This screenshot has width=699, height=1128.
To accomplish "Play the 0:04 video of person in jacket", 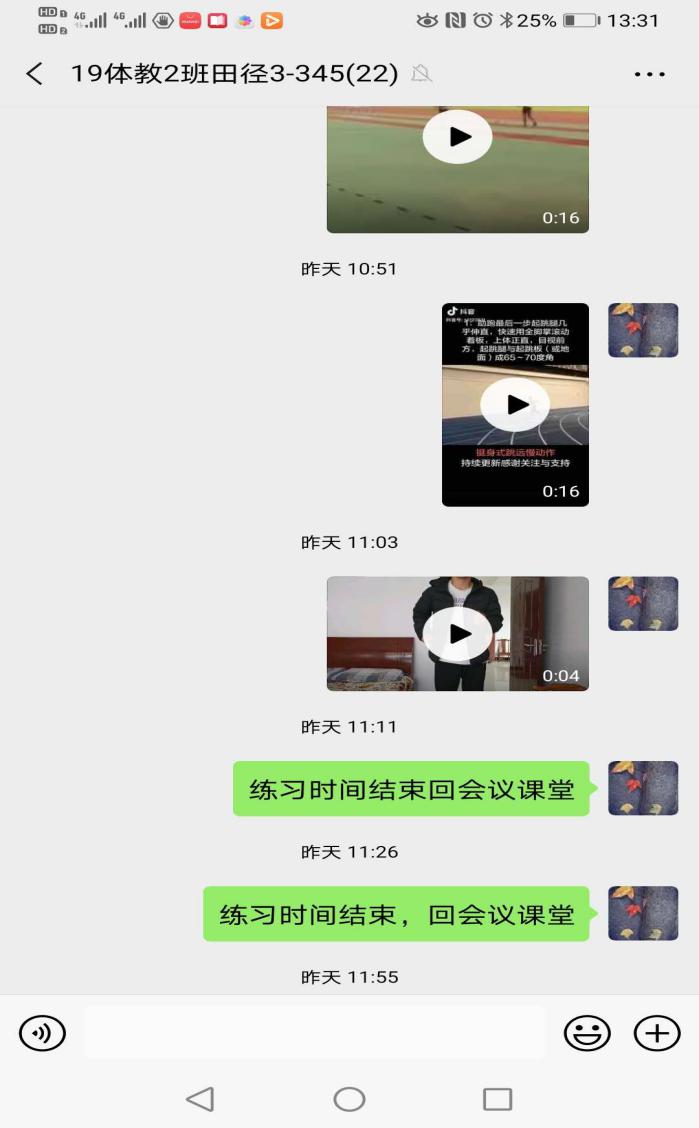I will [457, 633].
